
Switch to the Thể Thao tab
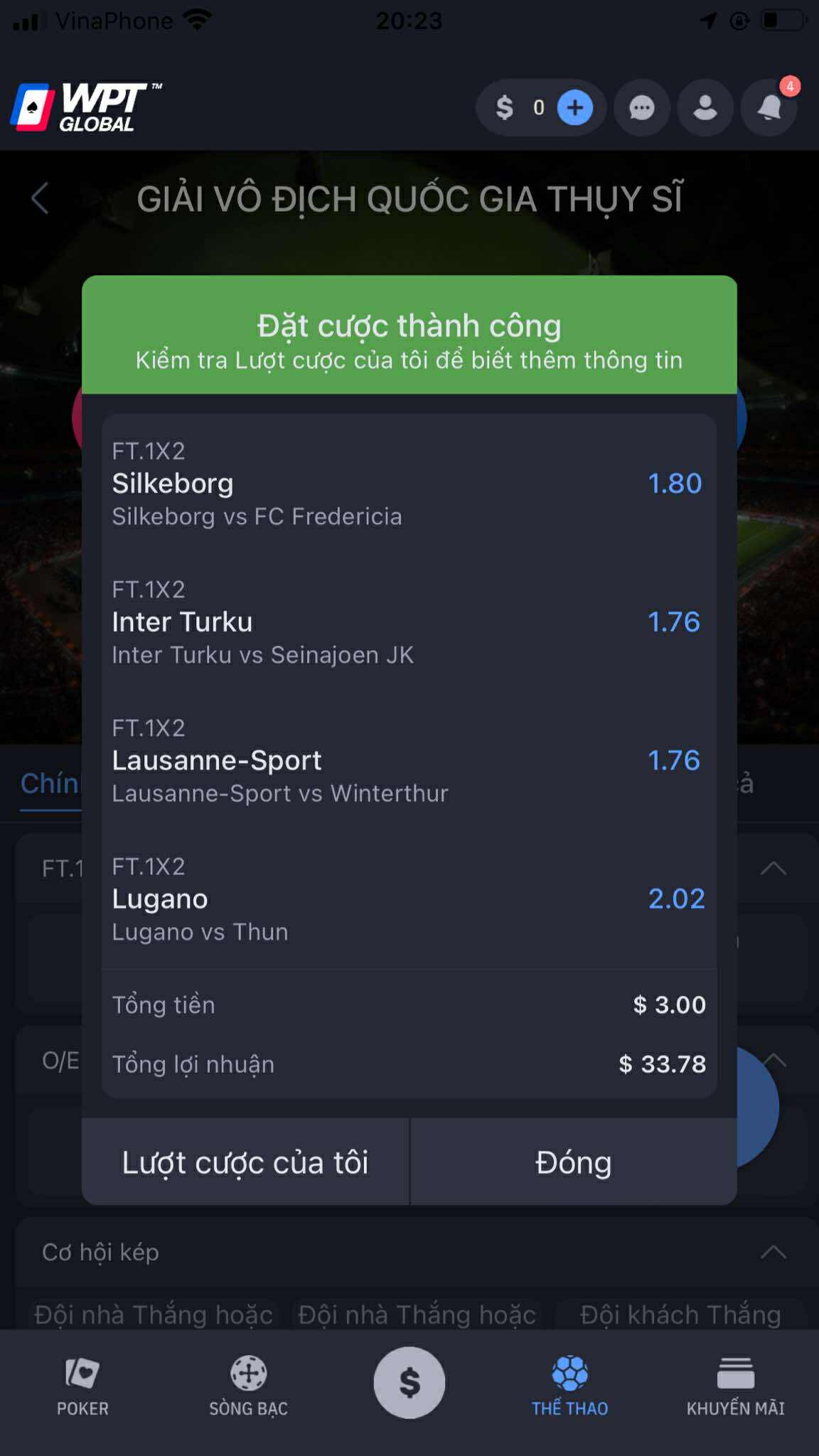pyautogui.click(x=570, y=1386)
